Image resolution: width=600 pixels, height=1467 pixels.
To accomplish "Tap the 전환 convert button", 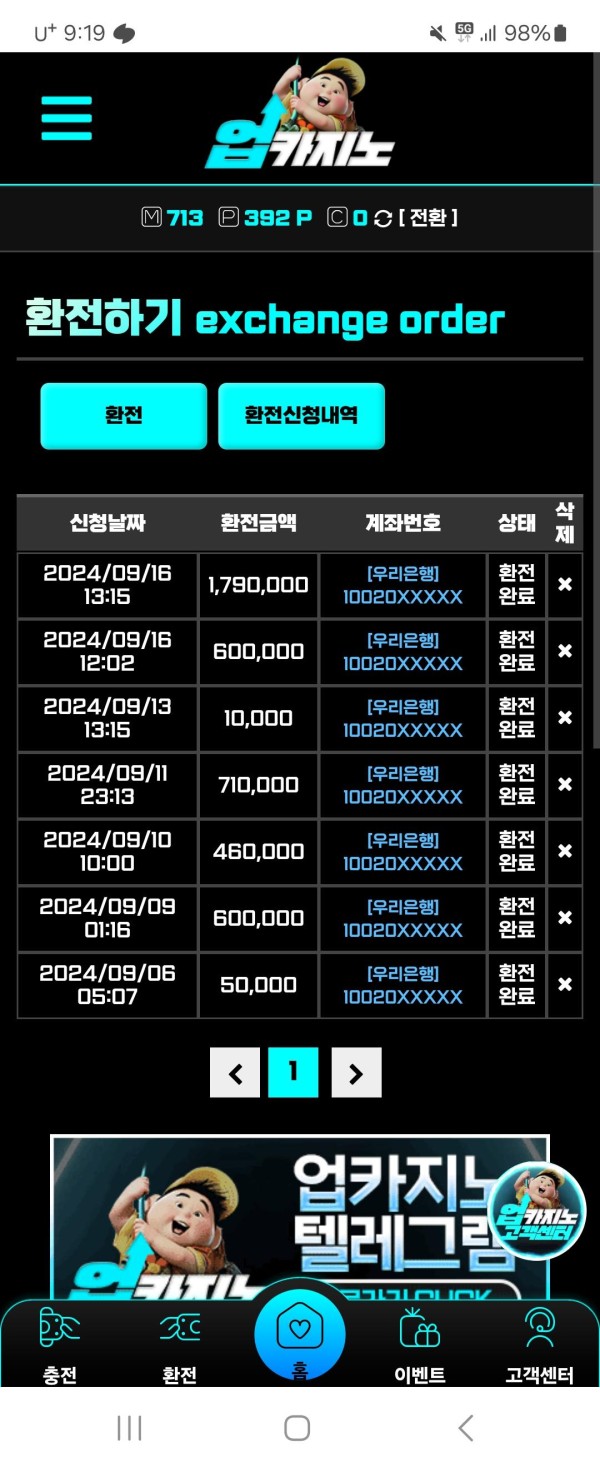I will click(428, 218).
